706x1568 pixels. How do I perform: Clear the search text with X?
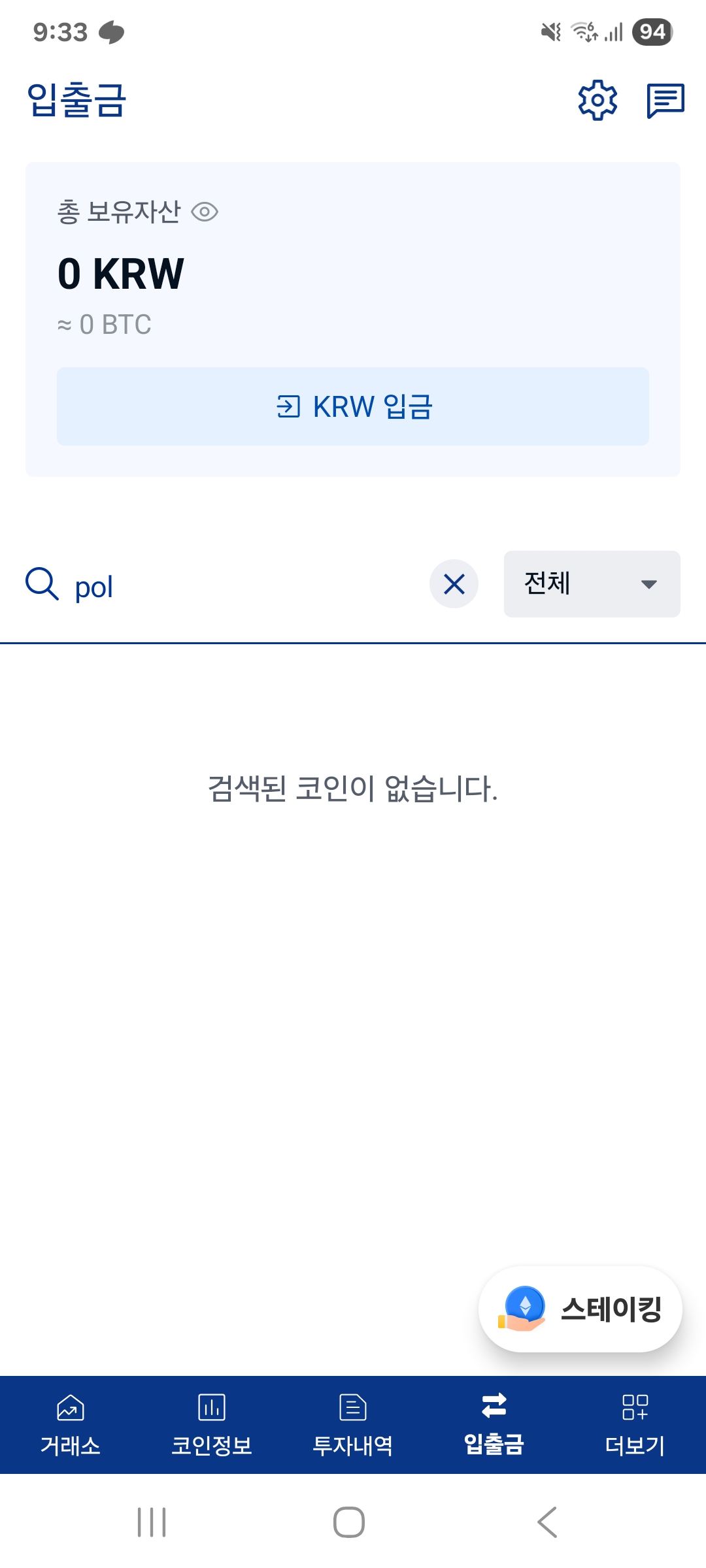point(454,584)
